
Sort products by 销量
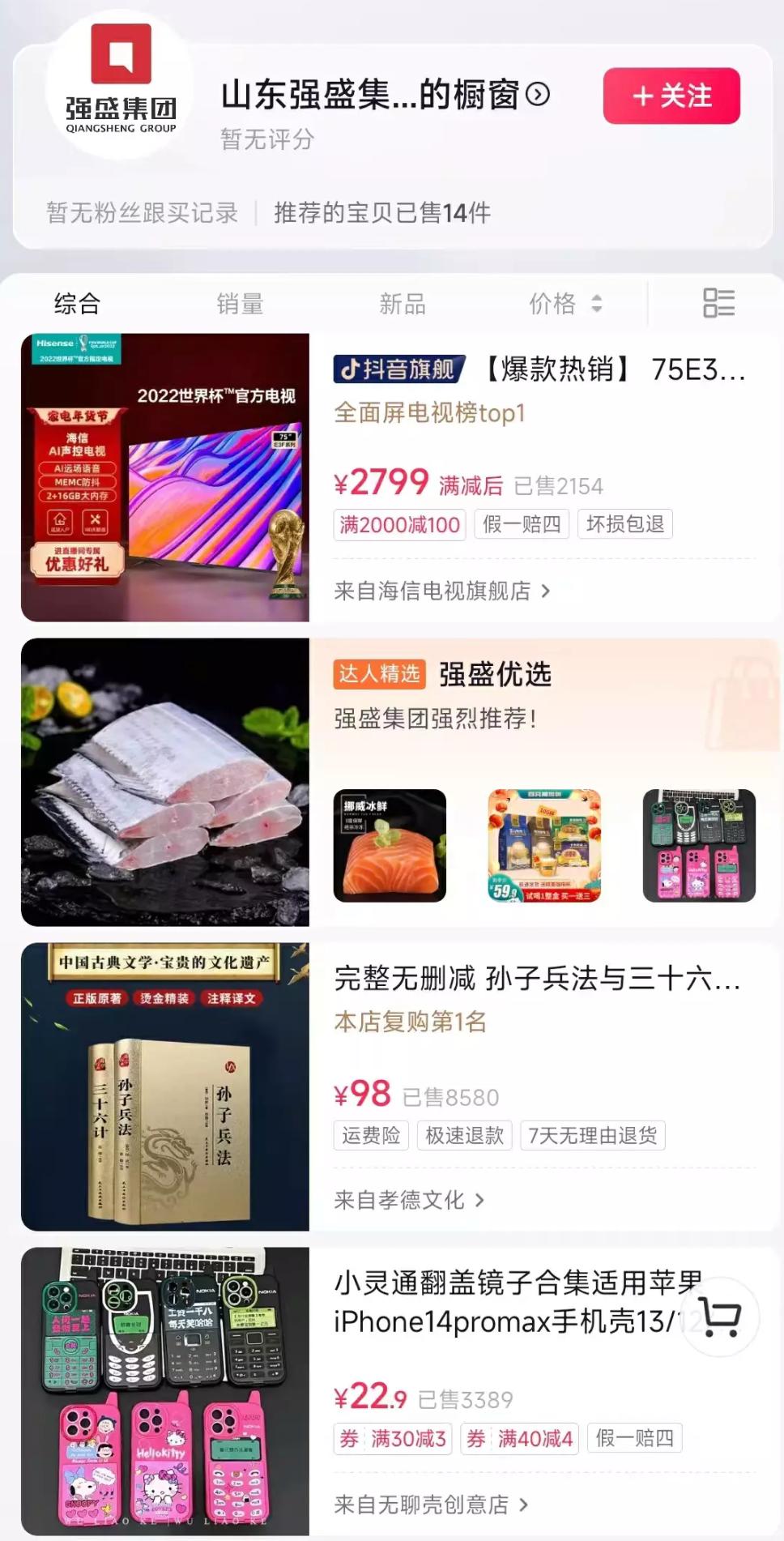(240, 304)
